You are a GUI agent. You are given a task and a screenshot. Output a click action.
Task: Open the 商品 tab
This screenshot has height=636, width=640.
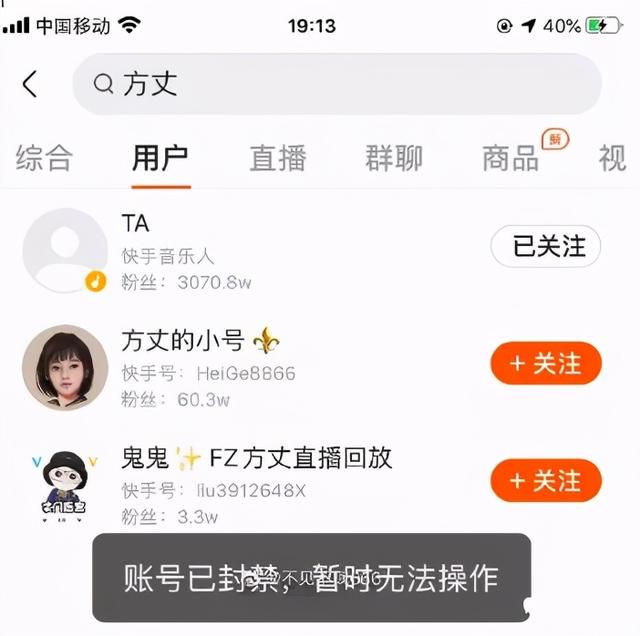coord(510,158)
